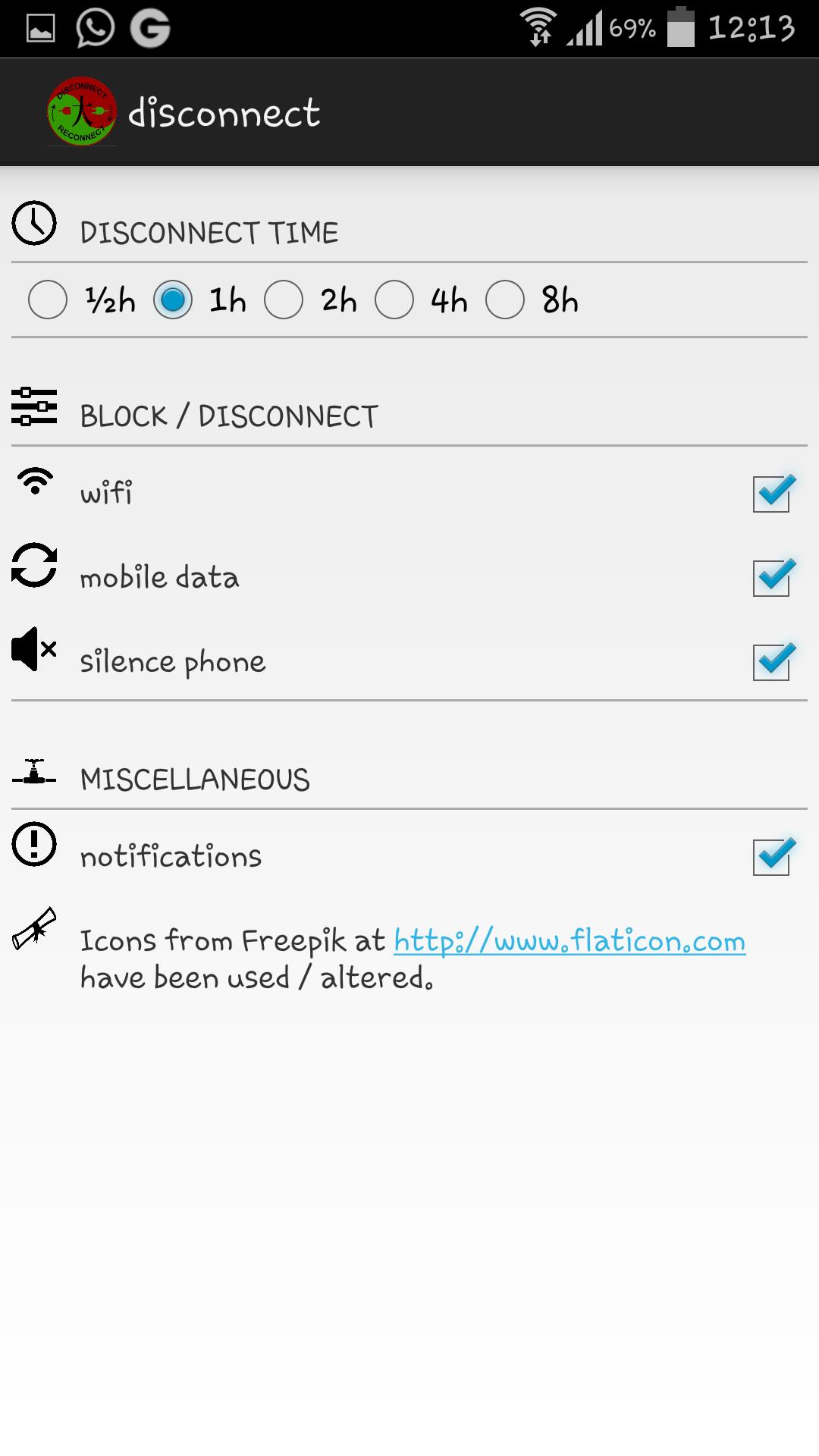The height and width of the screenshot is (1456, 819).
Task: Click the sliders icon near BLOCK / DISCONNECT
Action: point(33,408)
